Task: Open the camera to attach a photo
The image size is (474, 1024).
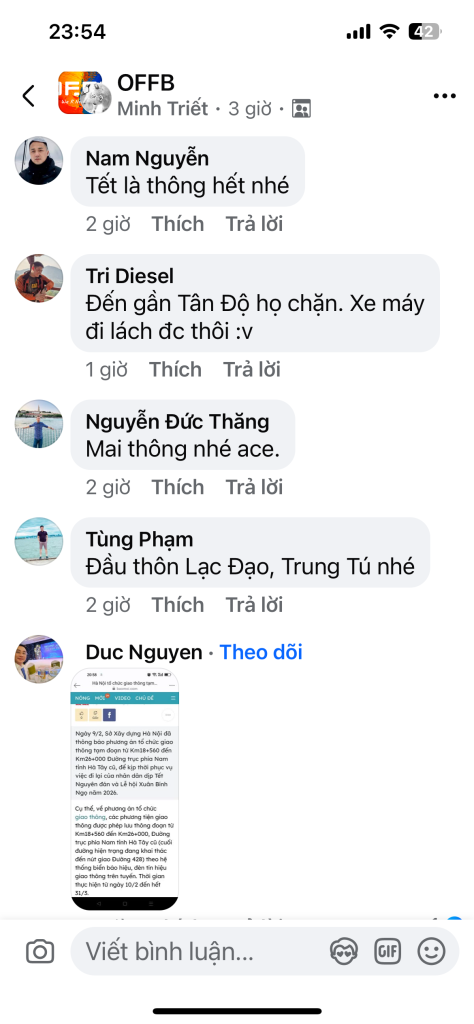Action: tap(40, 952)
